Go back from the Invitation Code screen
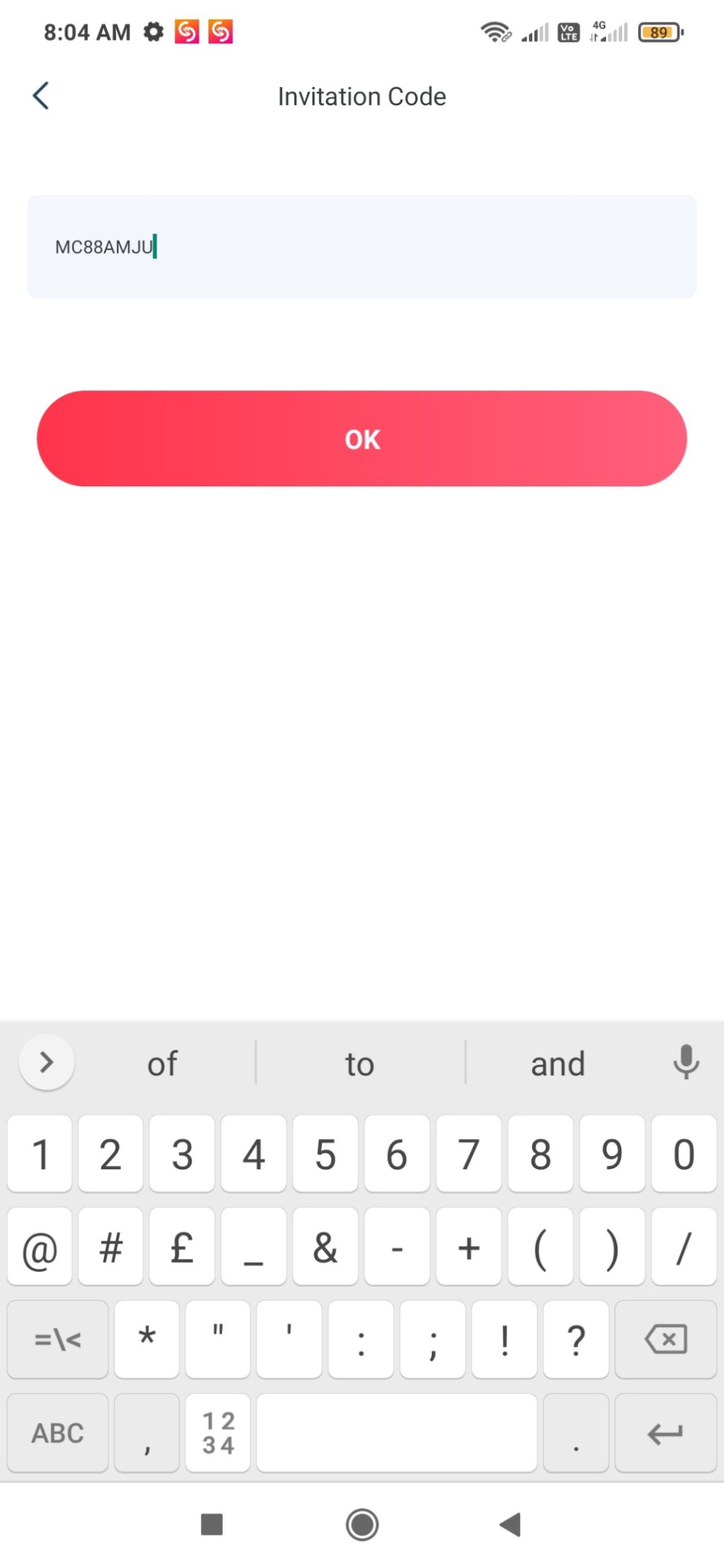 (41, 96)
